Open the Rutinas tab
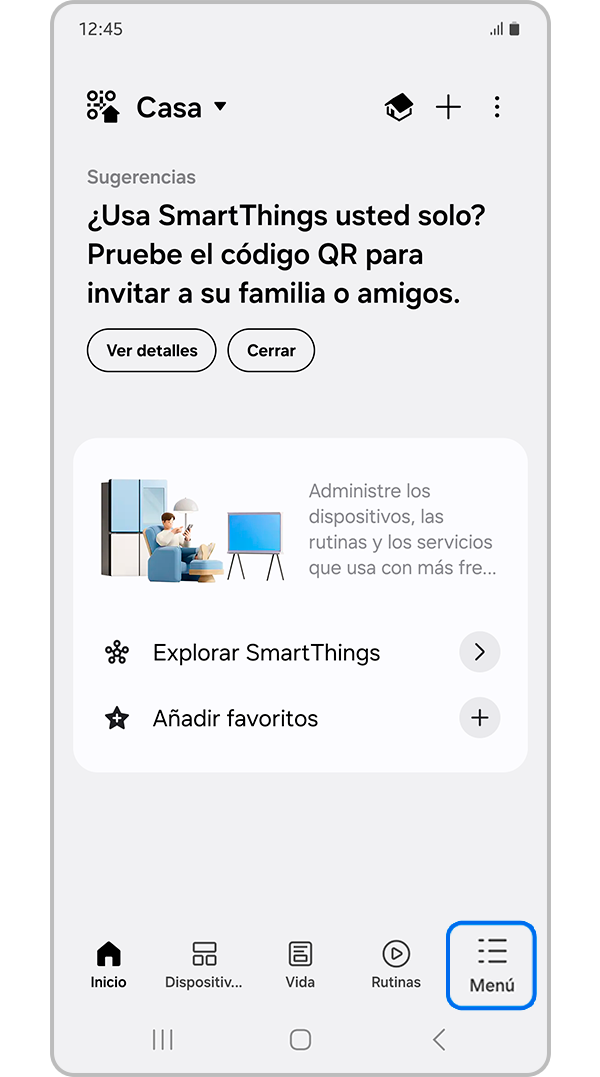This screenshot has height=1077, width=600. click(396, 965)
